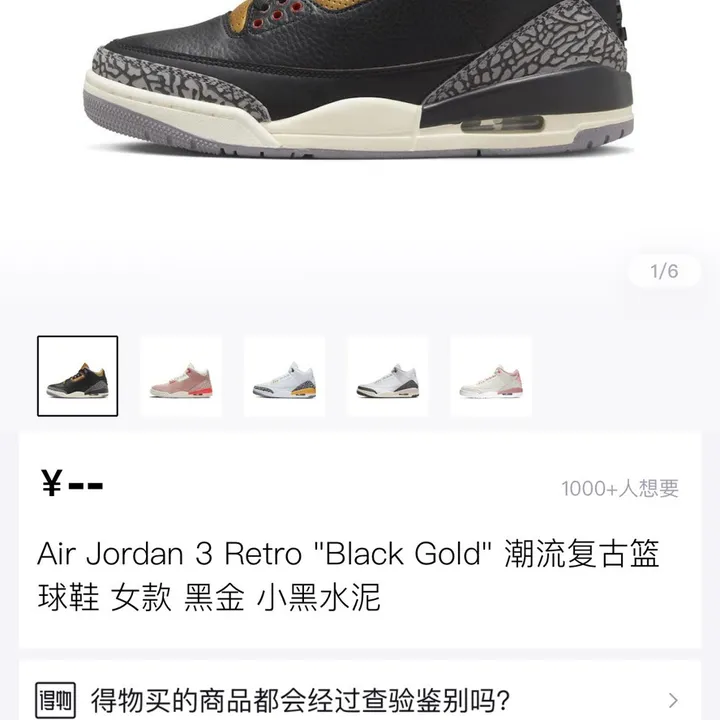
Task: Select the pink colorway thumbnail
Action: coord(181,376)
